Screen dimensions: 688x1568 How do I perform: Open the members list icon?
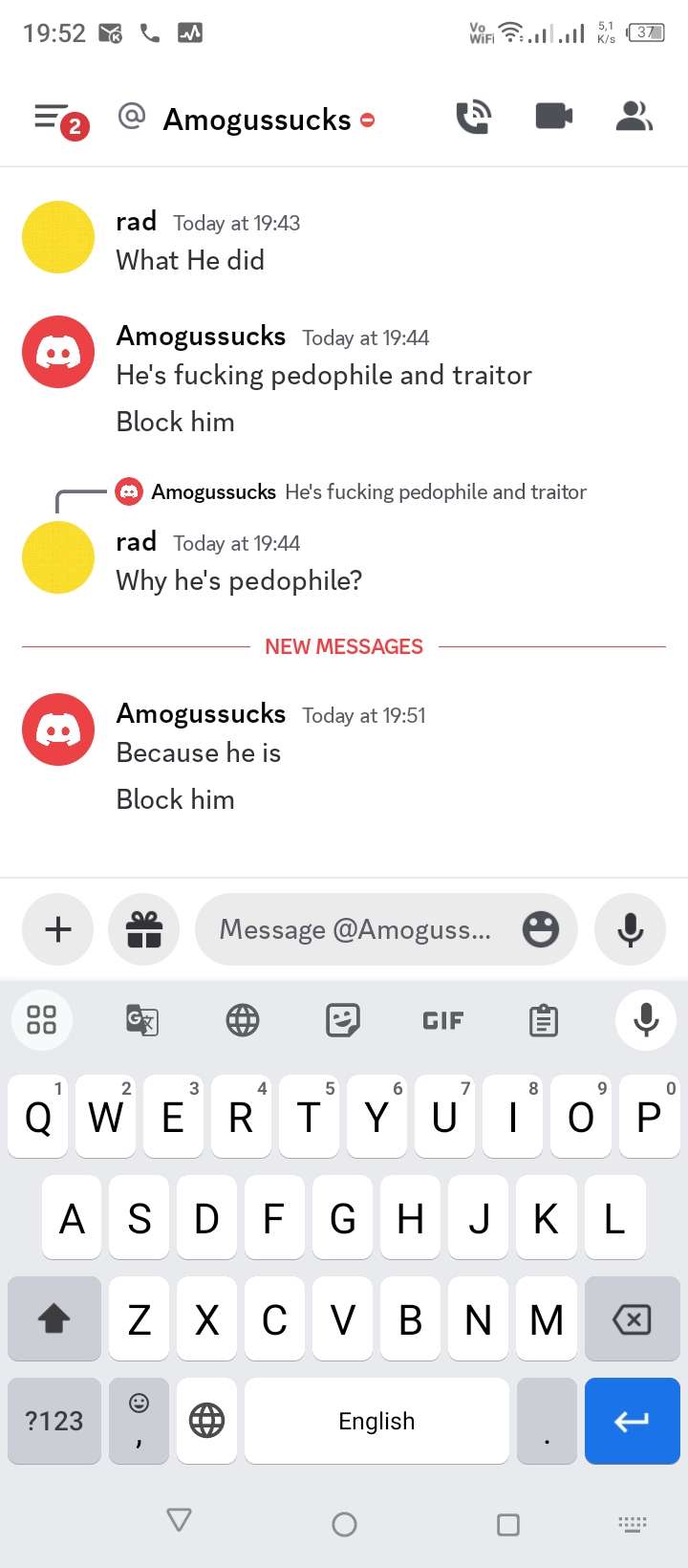634,117
